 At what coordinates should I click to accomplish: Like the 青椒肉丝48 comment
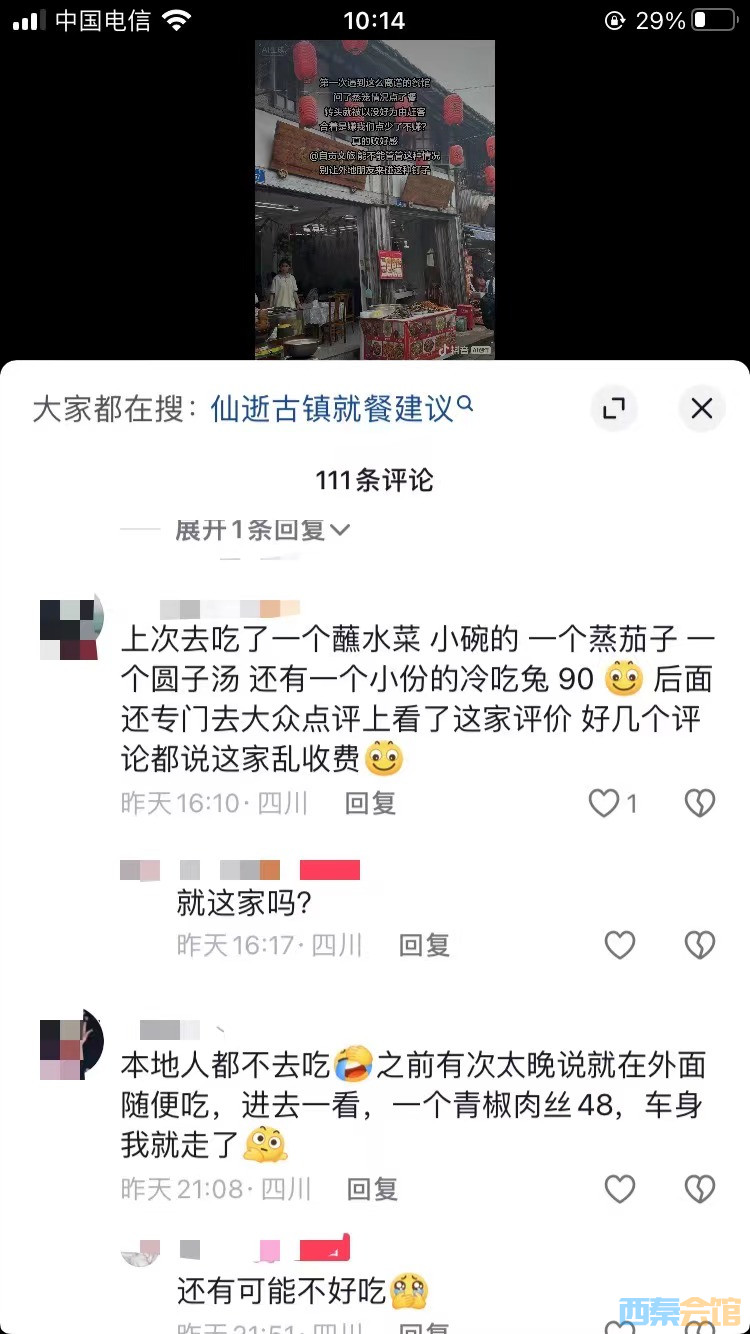[620, 1189]
